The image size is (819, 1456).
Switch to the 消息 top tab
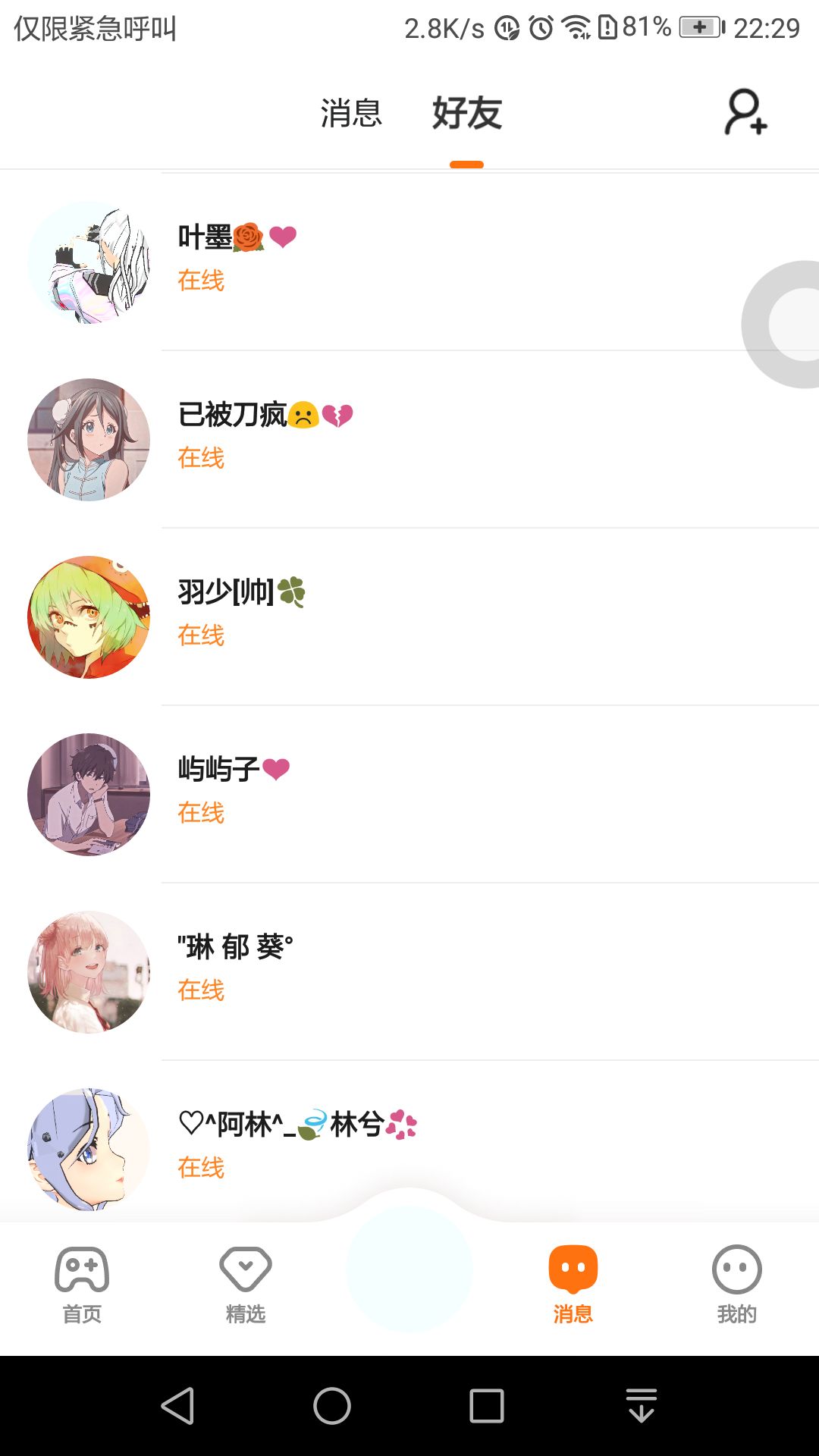(351, 113)
